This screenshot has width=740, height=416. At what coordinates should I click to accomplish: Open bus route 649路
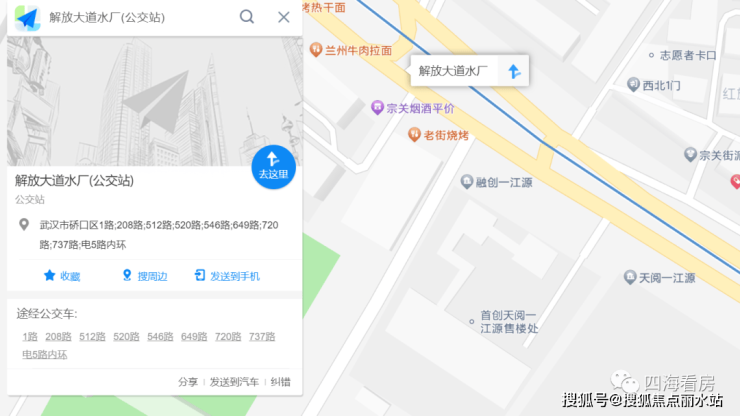tap(194, 337)
